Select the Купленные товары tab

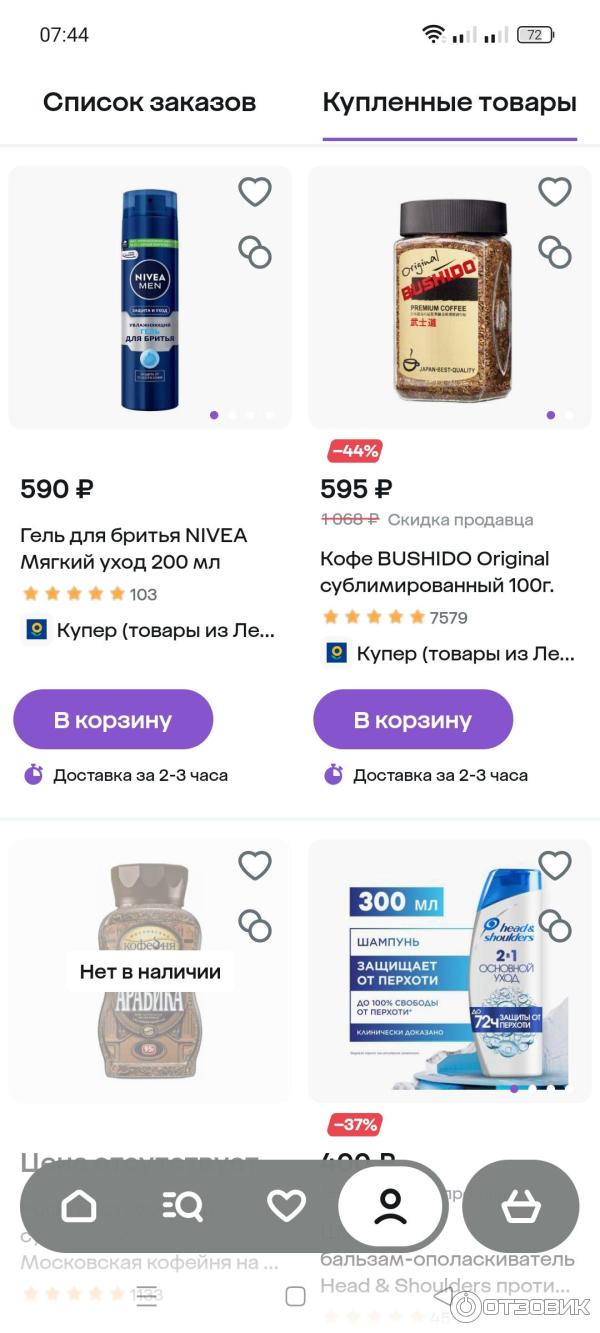[449, 102]
